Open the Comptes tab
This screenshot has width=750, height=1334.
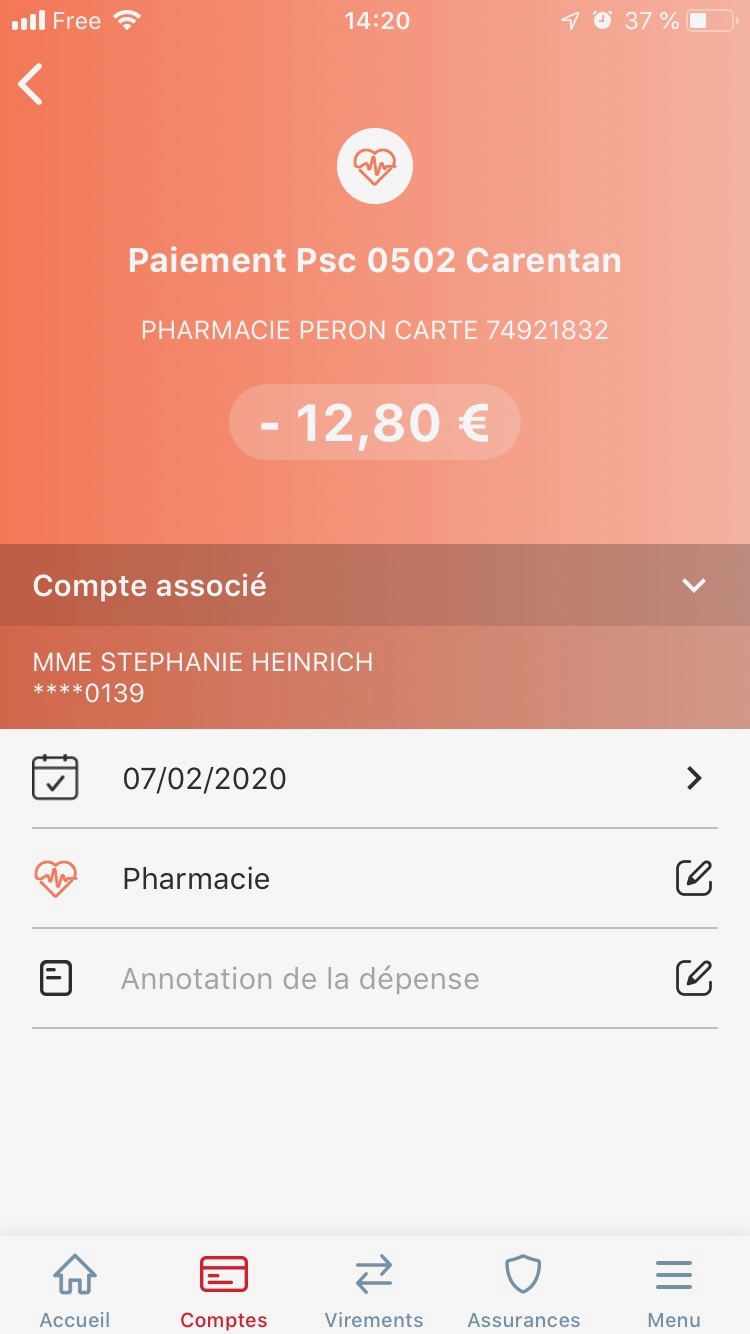pos(224,1290)
